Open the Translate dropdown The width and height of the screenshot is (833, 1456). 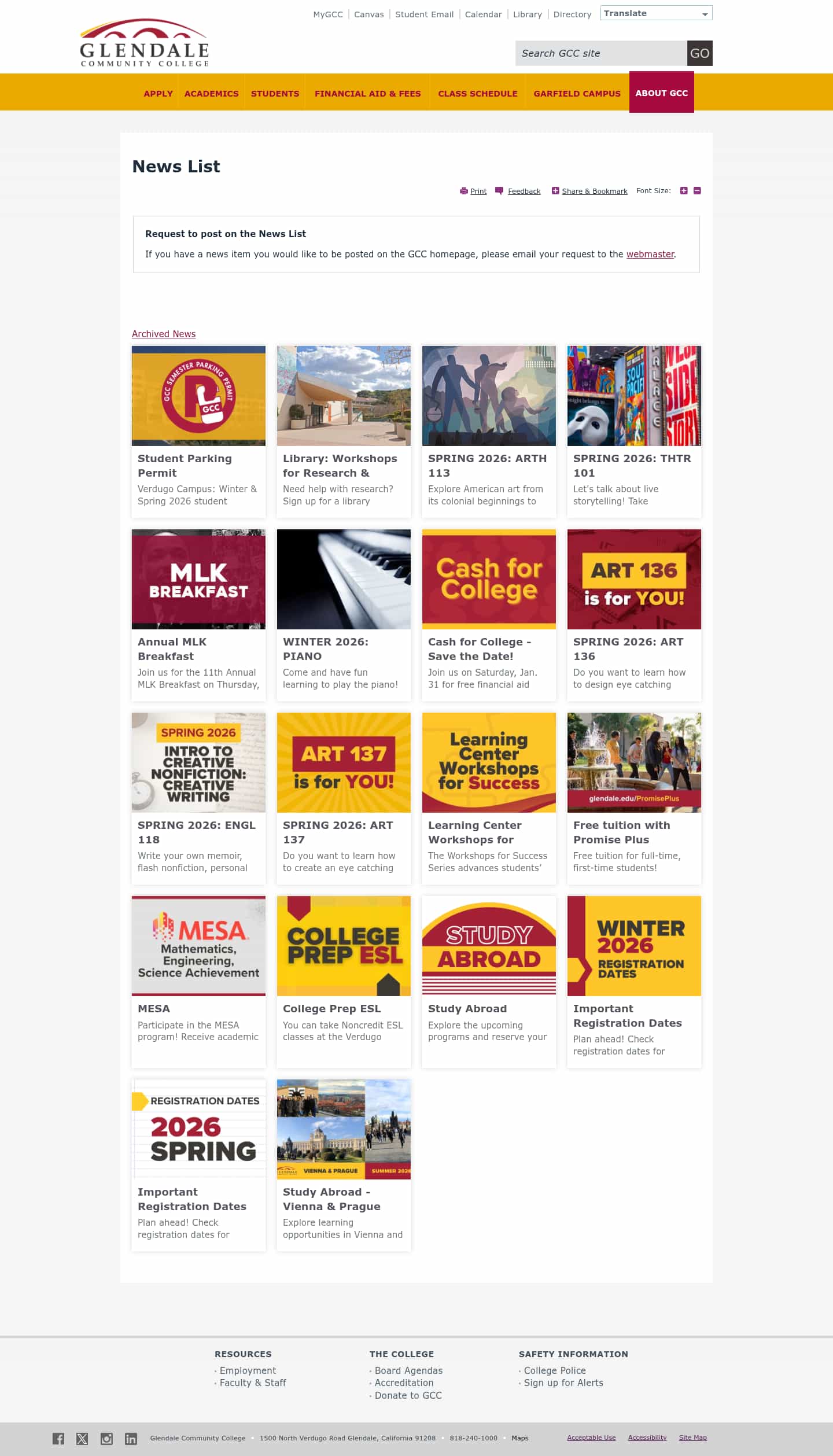click(656, 13)
